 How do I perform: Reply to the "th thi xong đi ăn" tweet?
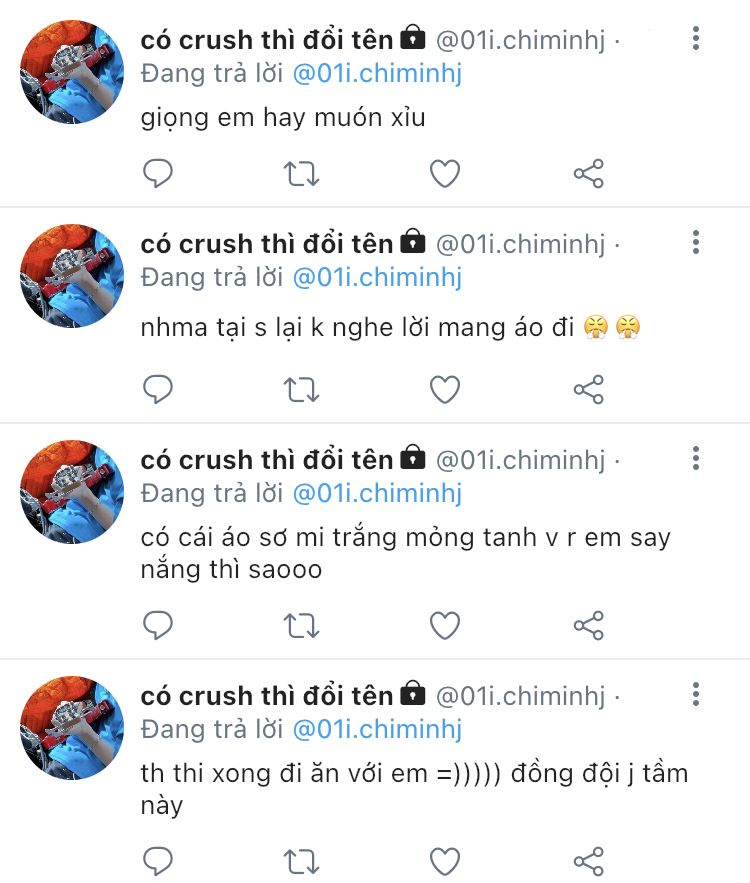point(158,861)
